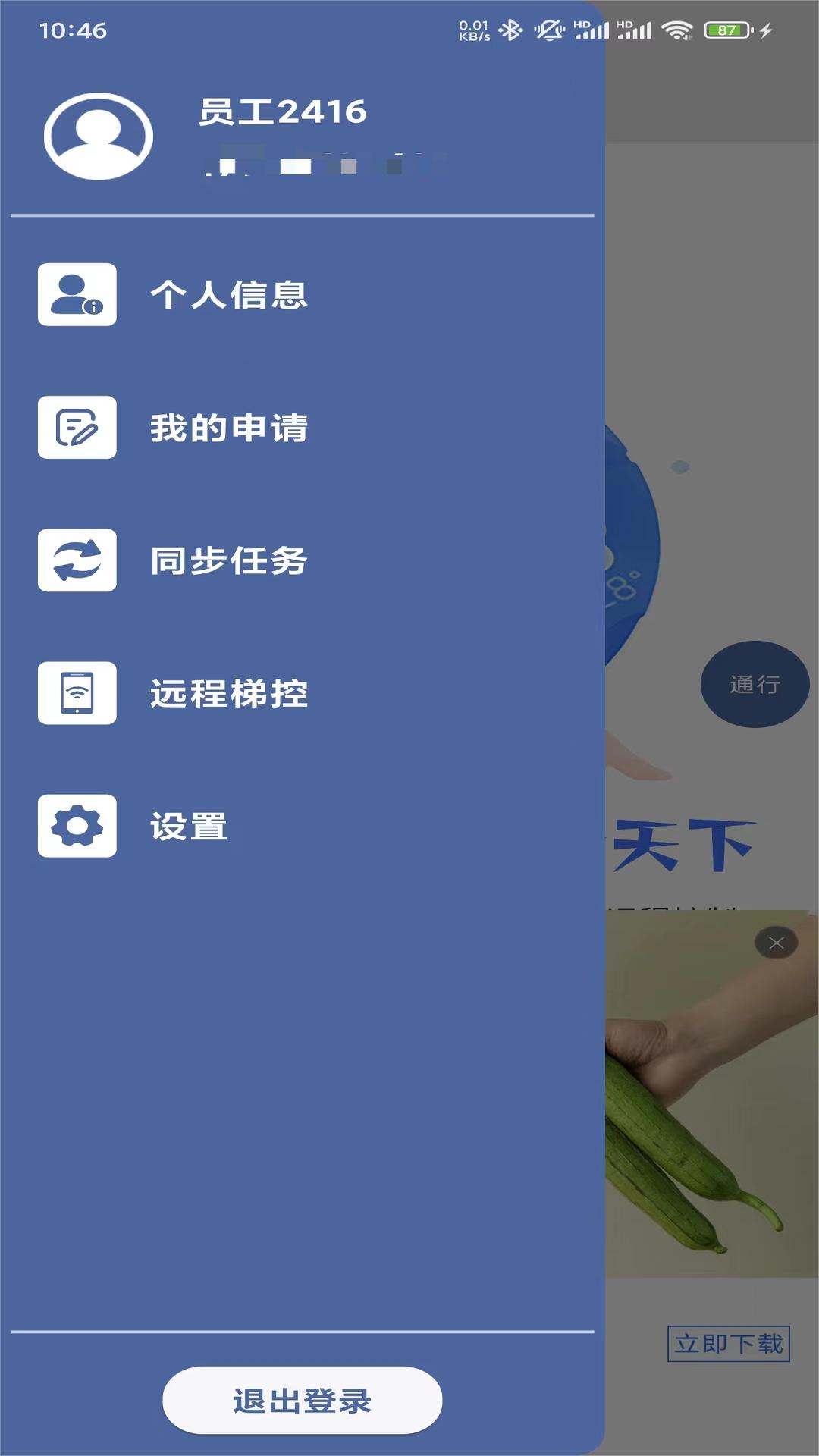Viewport: 819px width, 1456px height.
Task: Dismiss the ad with the X button
Action: [776, 943]
